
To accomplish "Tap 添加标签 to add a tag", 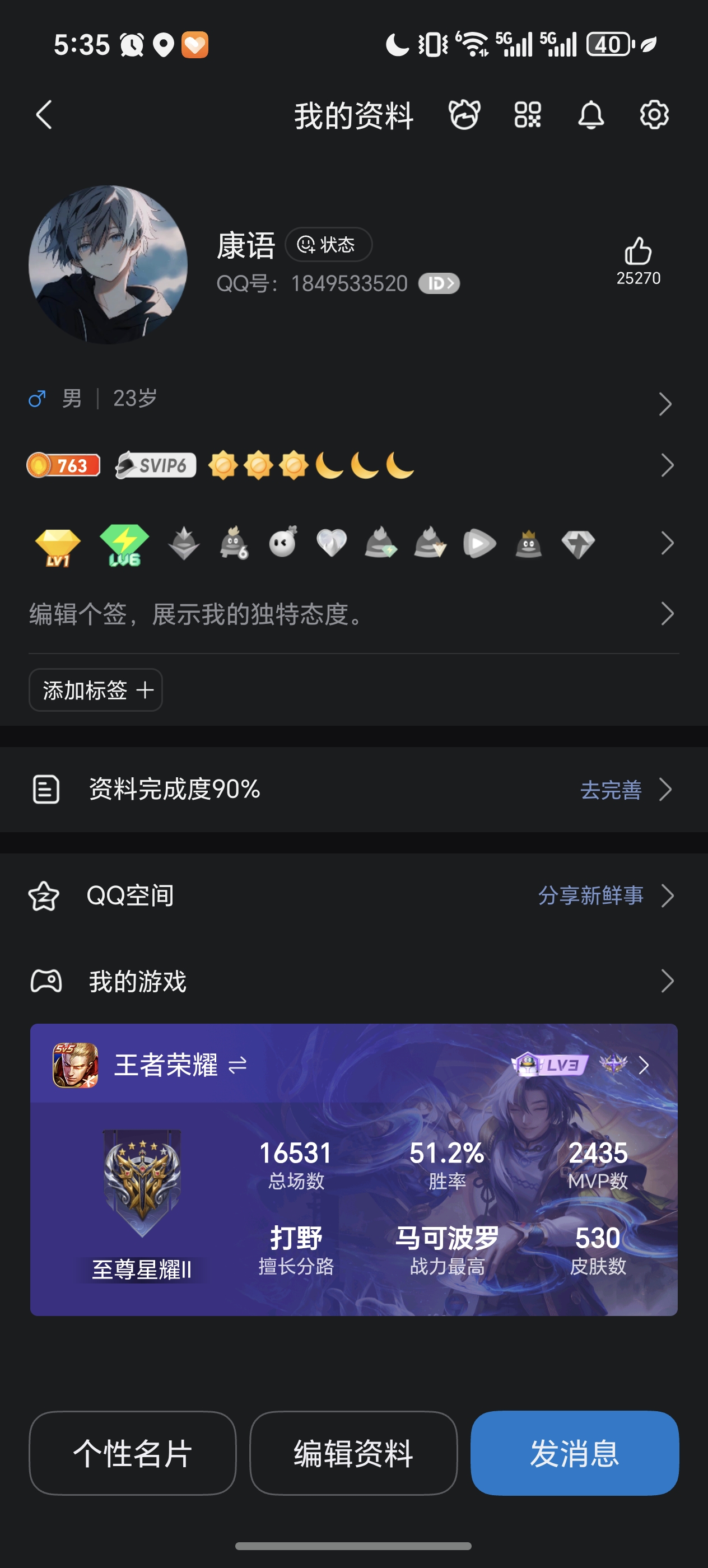I will pyautogui.click(x=96, y=690).
